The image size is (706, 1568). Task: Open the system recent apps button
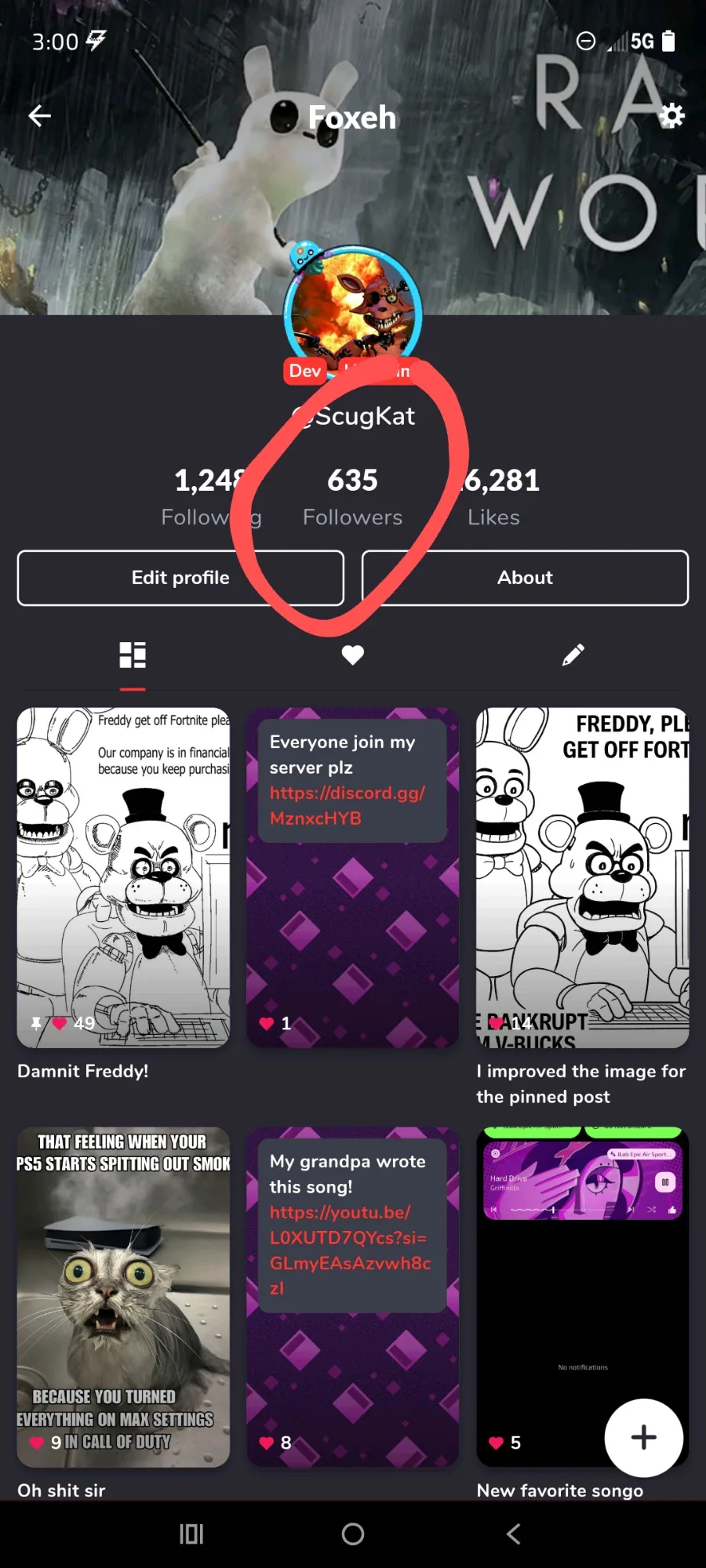pyautogui.click(x=191, y=1534)
